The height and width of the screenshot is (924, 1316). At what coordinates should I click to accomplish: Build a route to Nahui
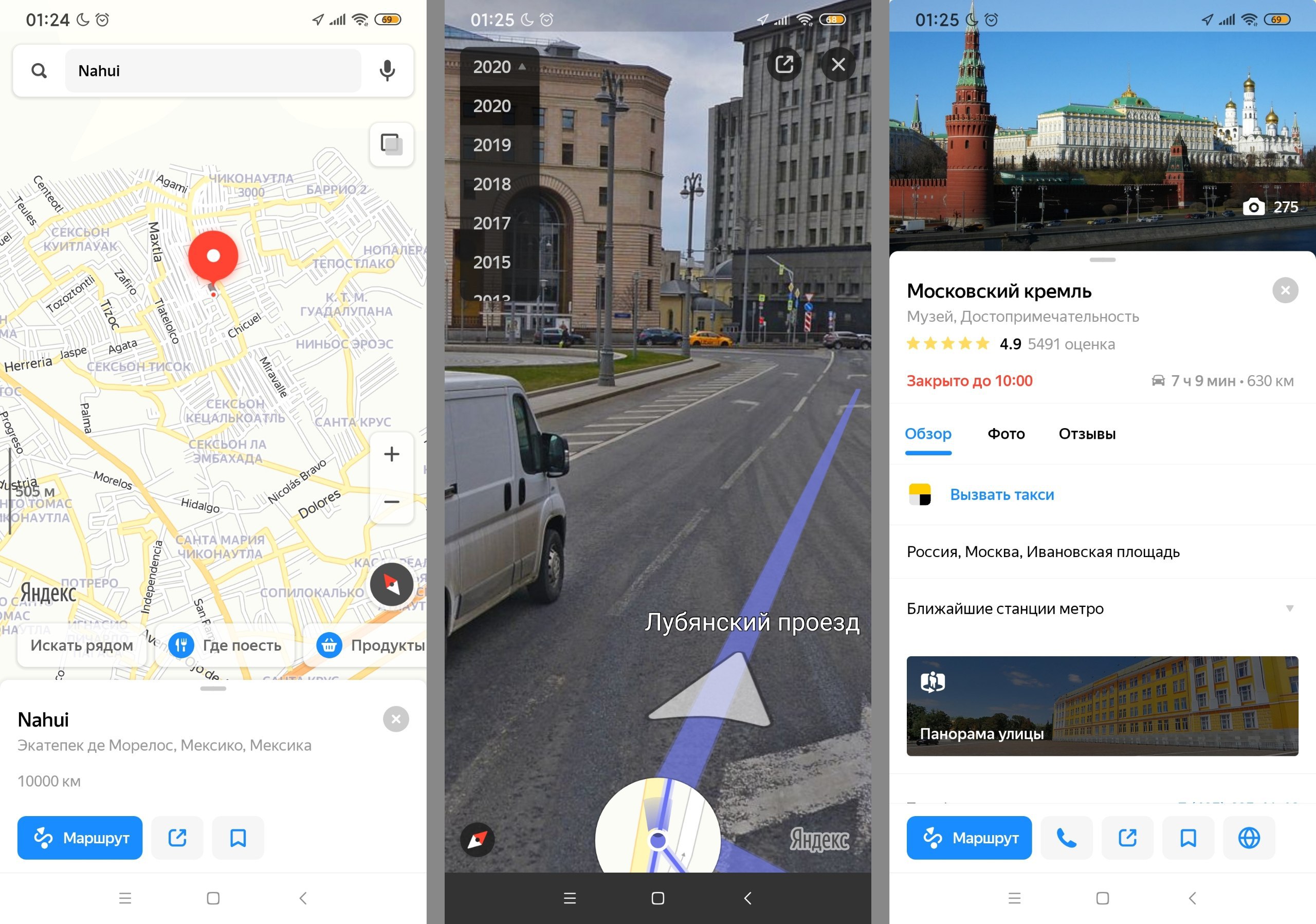tap(80, 838)
